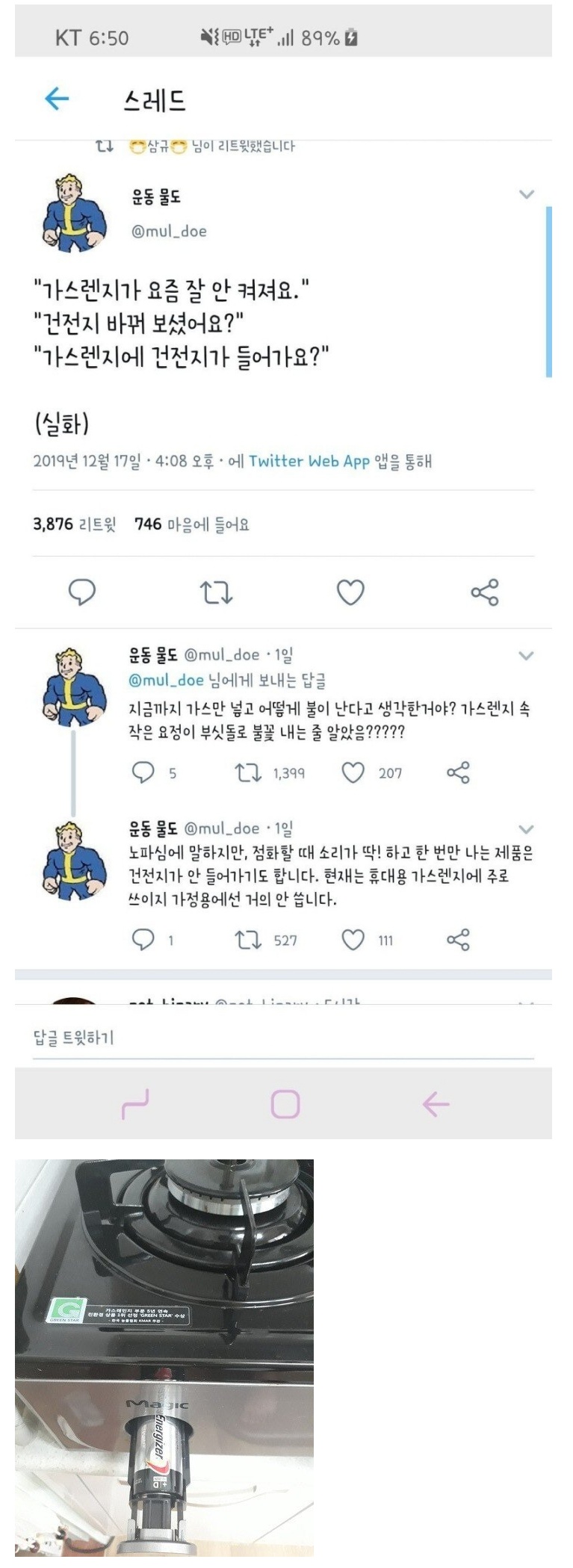View the 746 likes list
This screenshot has width=573, height=1568.
coord(192,524)
